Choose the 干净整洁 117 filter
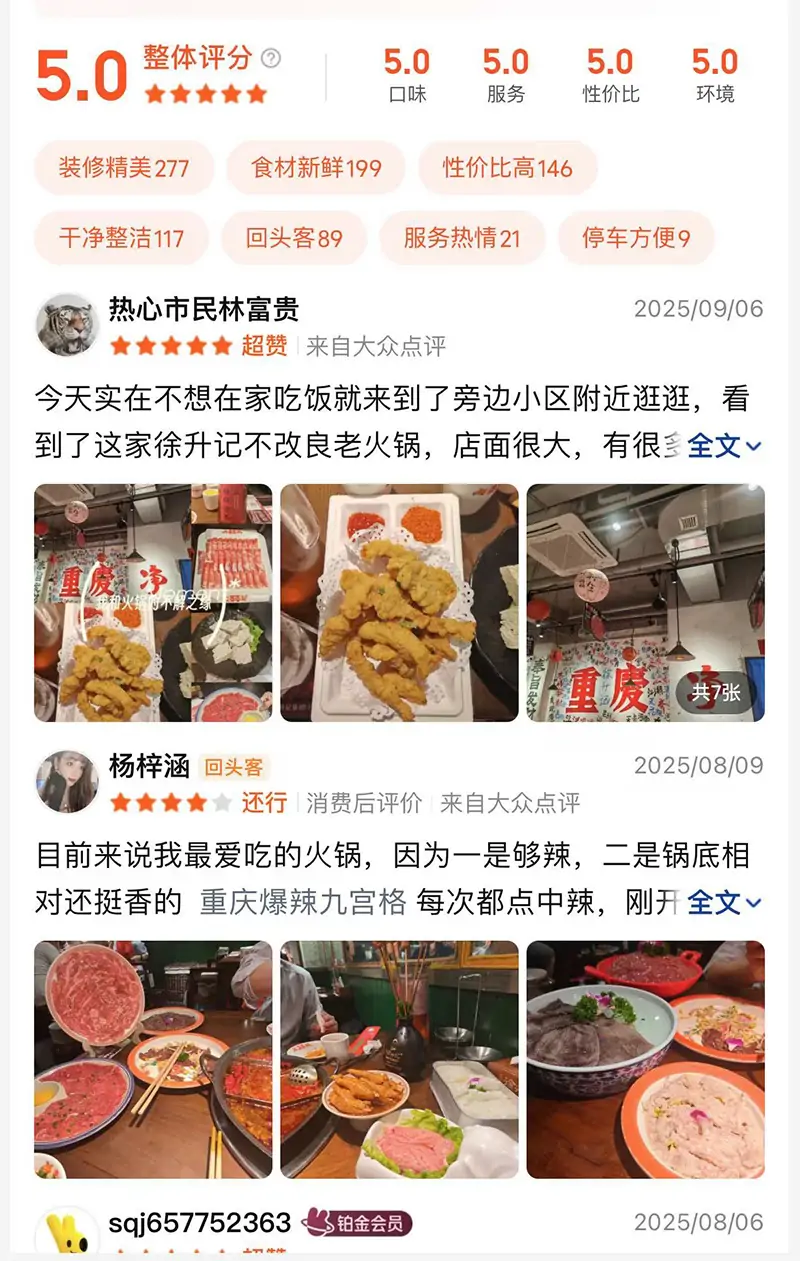 [122, 238]
